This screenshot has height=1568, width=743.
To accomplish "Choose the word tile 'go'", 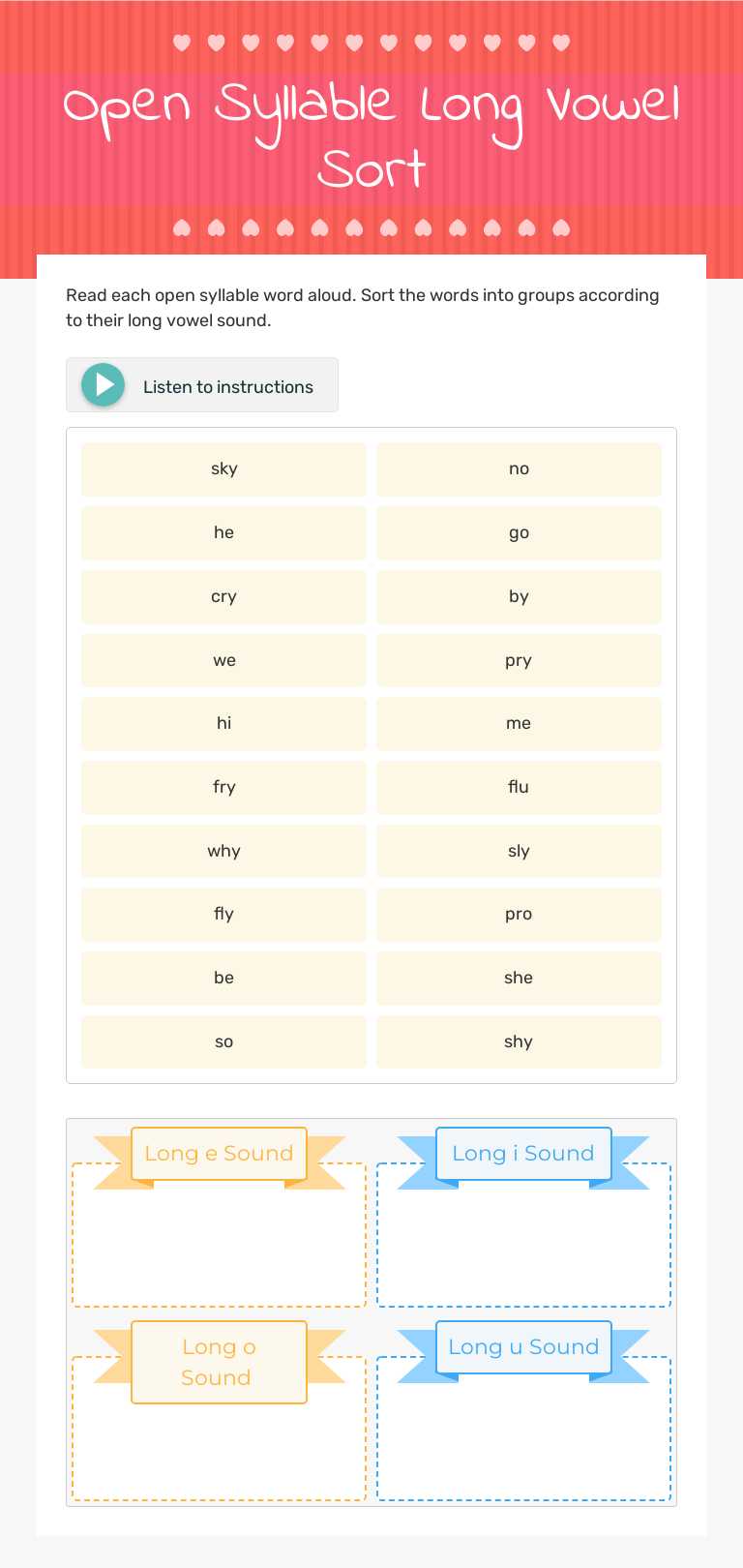I will click(519, 532).
